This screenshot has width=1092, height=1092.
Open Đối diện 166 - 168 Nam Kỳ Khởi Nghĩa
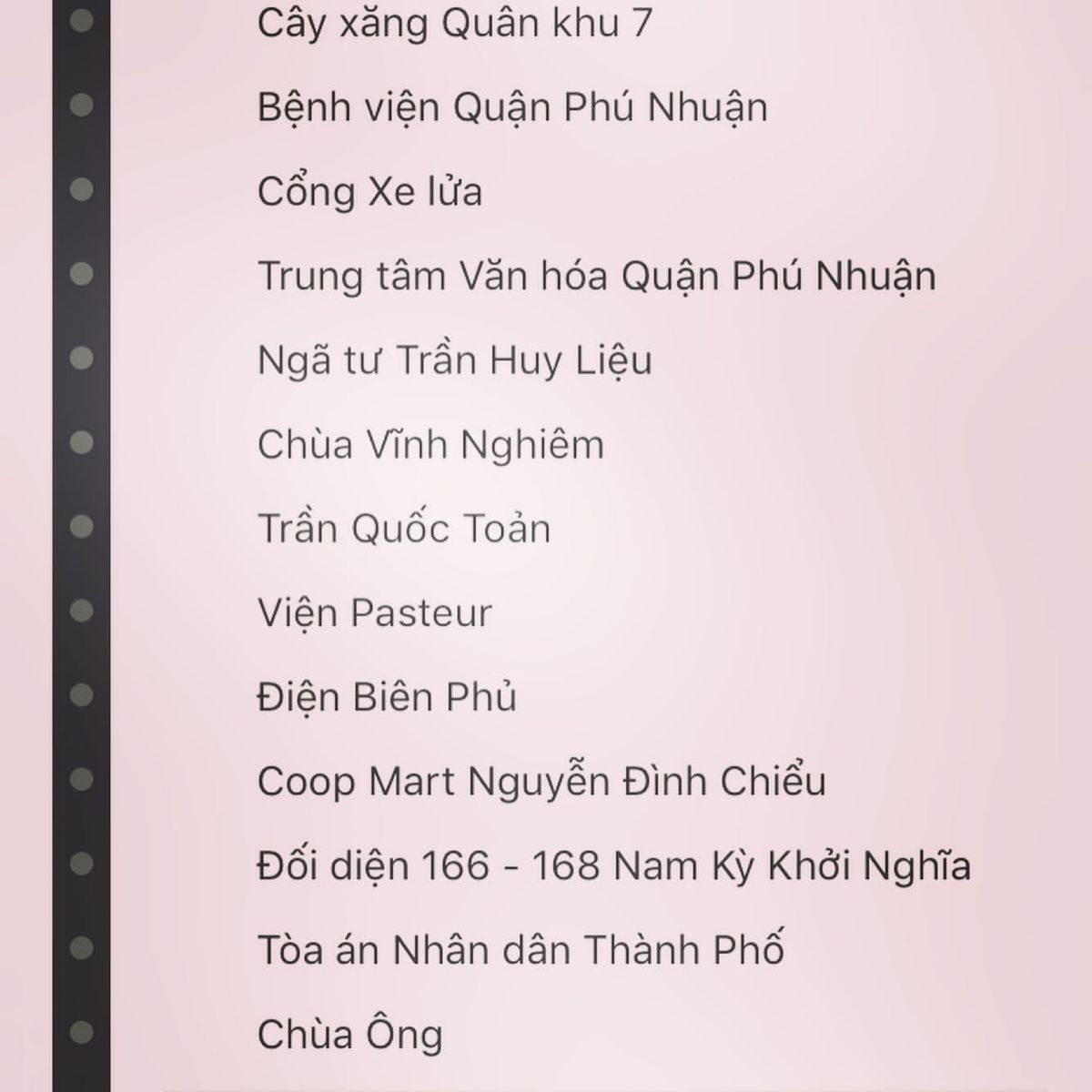tap(614, 865)
